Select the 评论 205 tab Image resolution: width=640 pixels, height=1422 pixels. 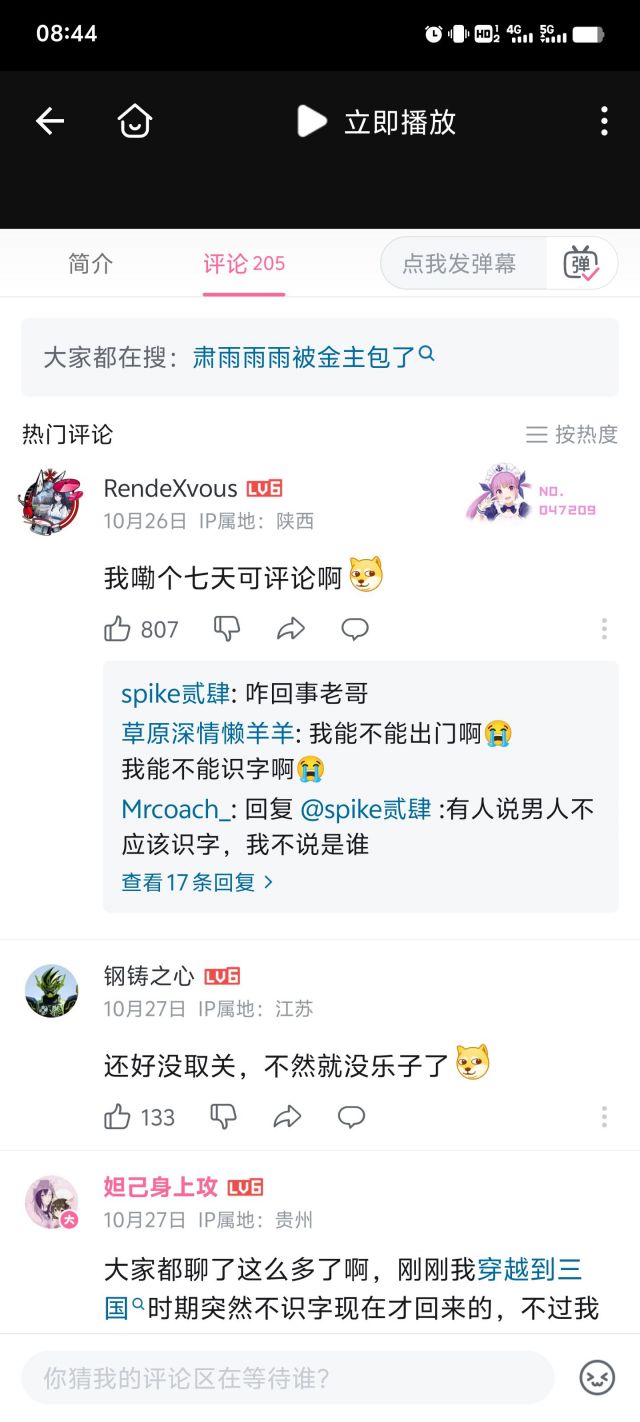point(244,264)
